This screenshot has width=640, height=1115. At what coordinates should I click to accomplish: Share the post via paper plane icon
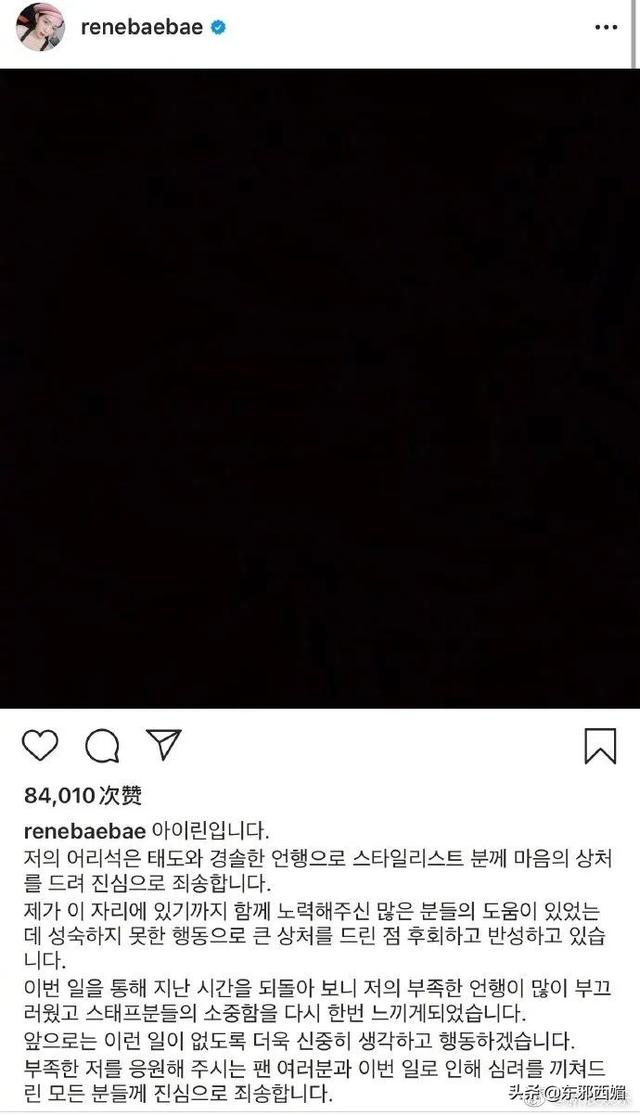point(163,745)
